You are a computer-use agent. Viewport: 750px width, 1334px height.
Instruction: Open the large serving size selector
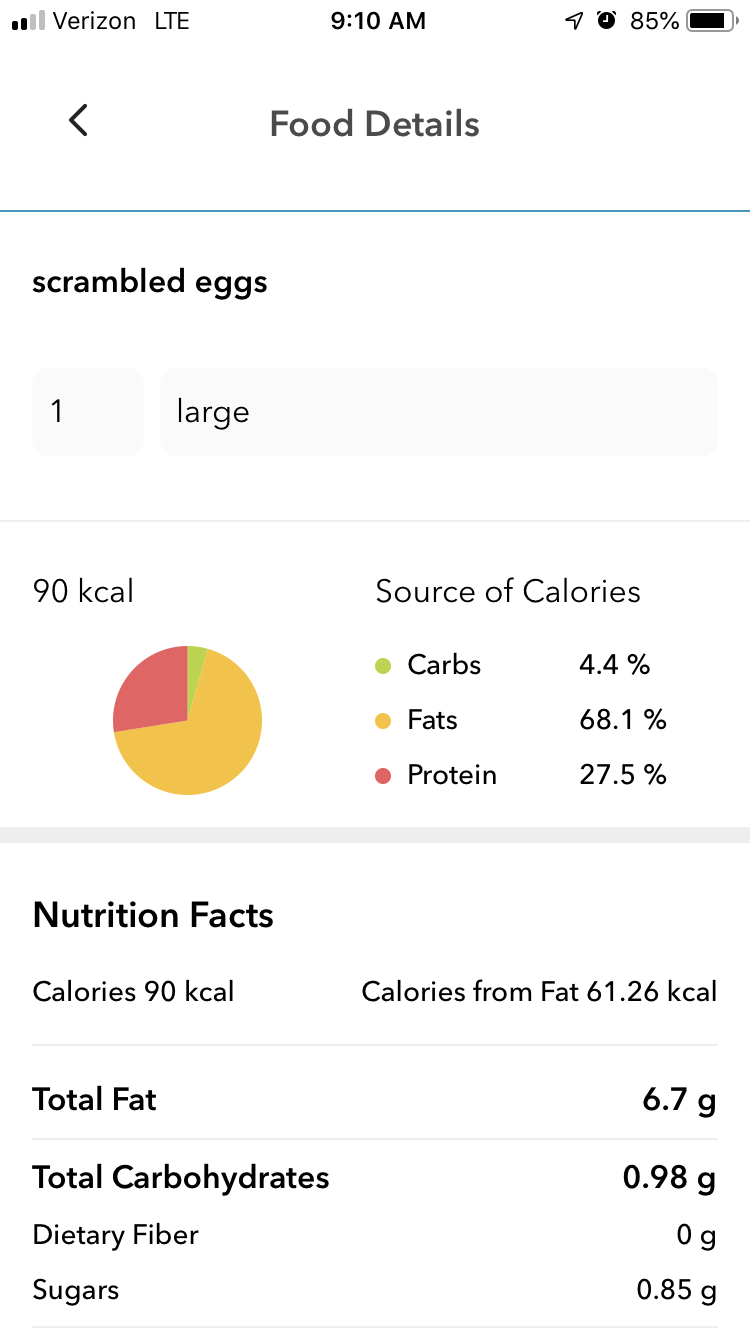(438, 411)
